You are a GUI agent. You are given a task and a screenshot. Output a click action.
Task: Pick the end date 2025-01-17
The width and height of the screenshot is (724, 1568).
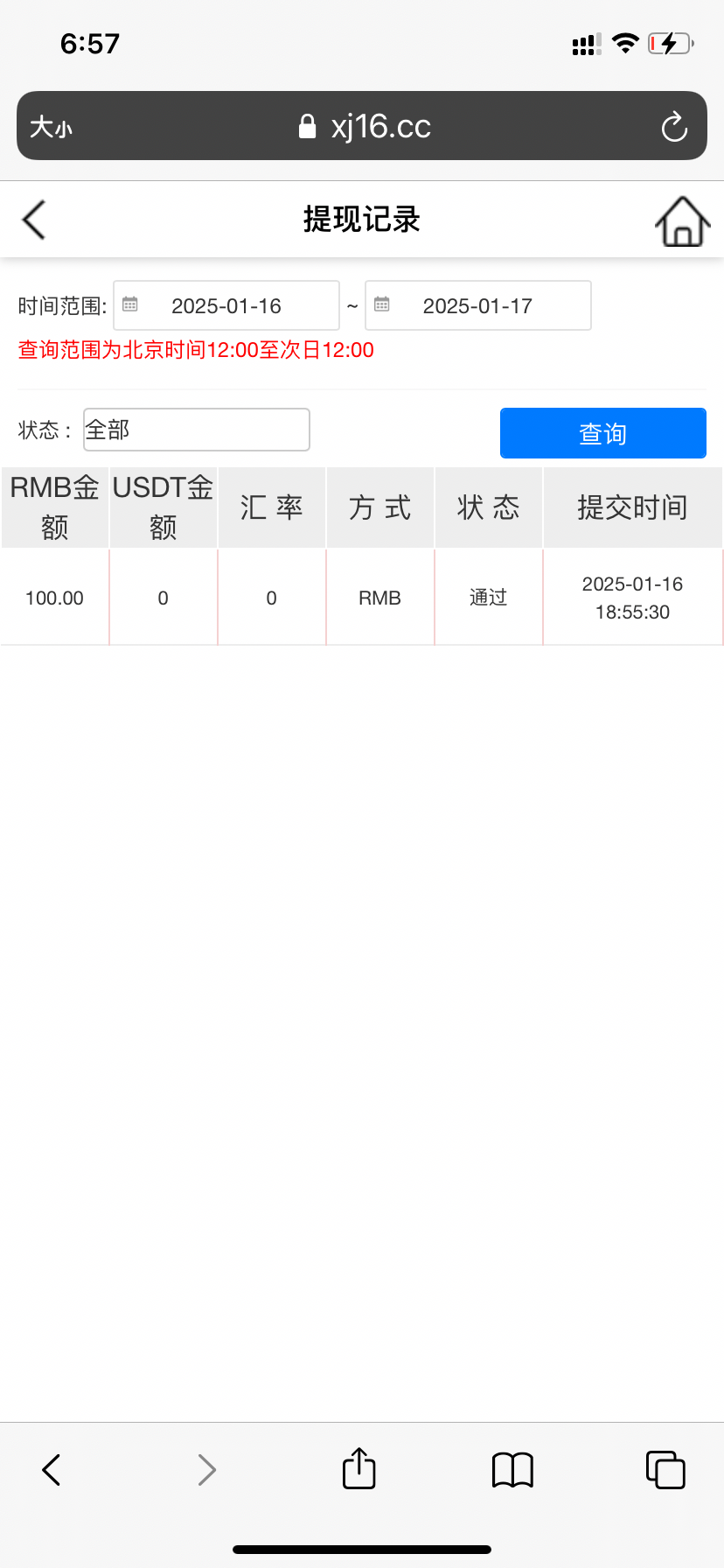[x=478, y=305]
